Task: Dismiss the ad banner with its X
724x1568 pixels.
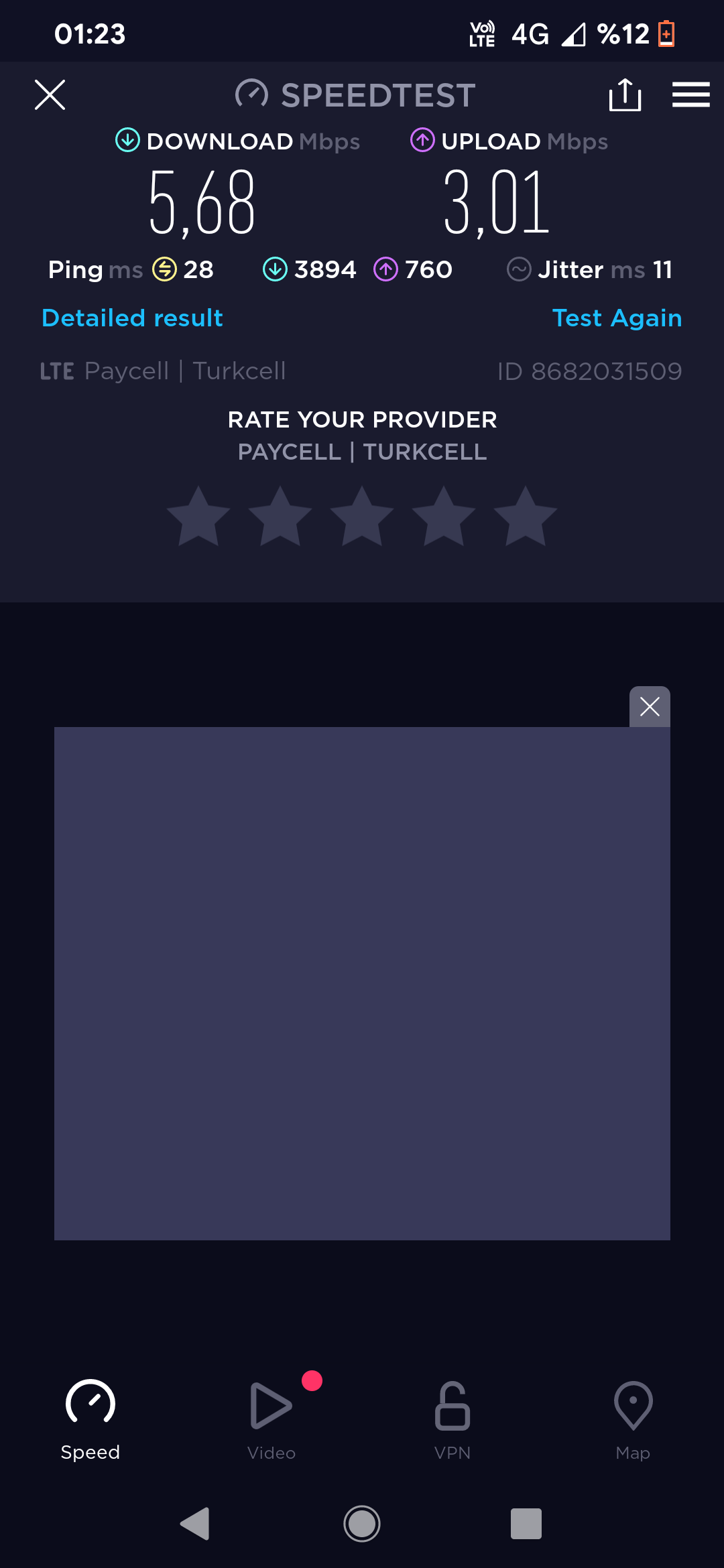Action: [650, 706]
